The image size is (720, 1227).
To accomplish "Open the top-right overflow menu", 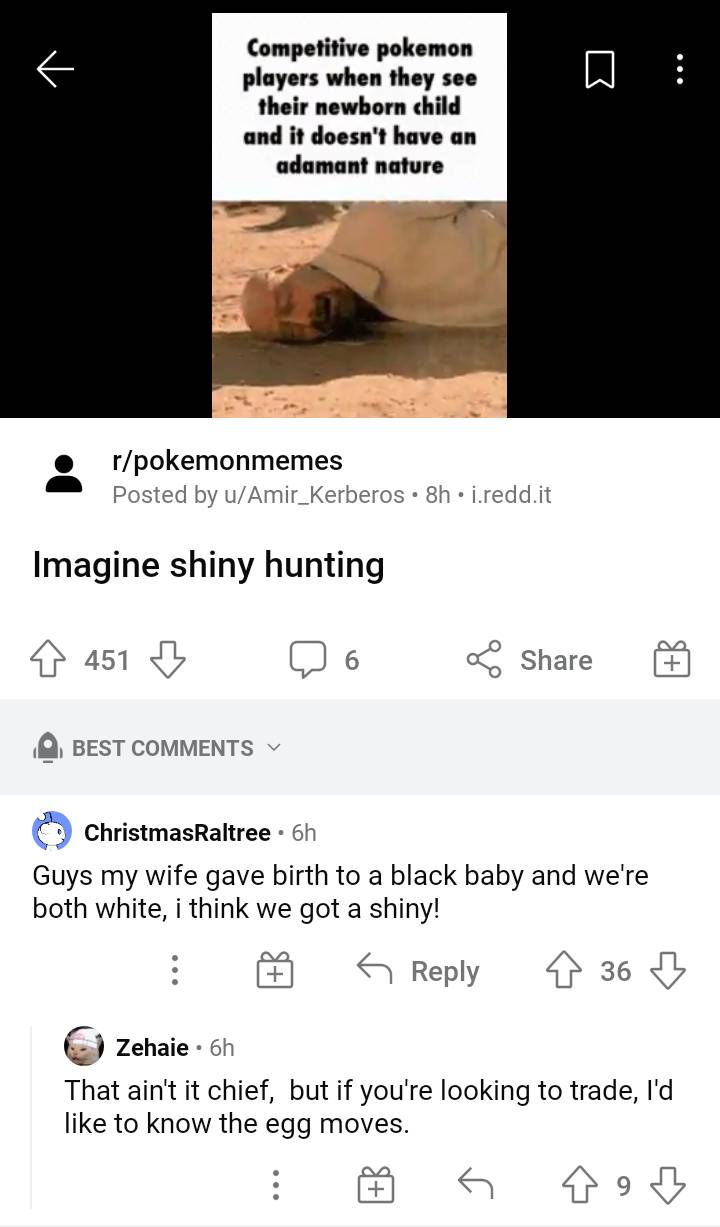I will coord(680,69).
